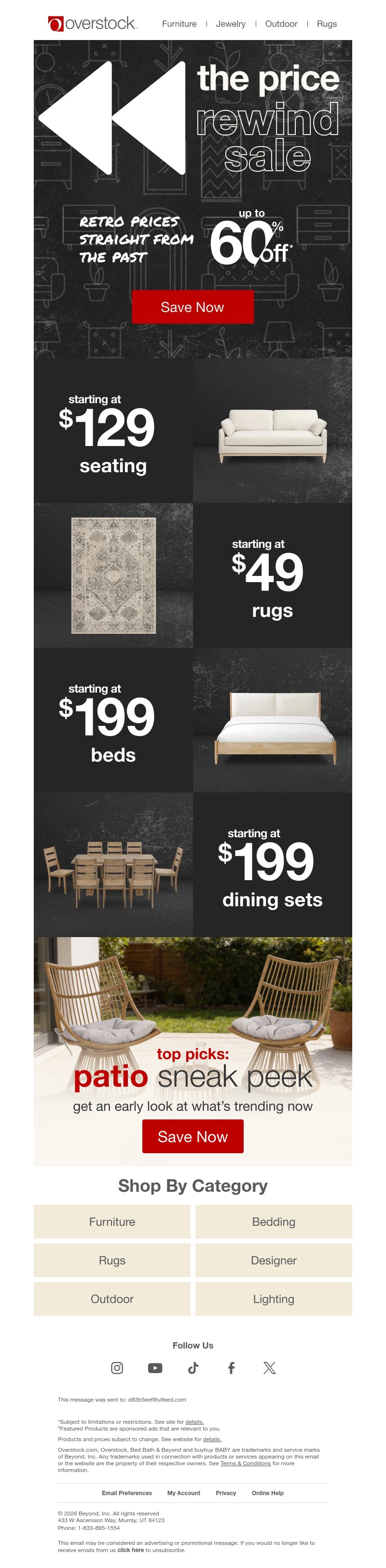Open the Outdoor link in the header
This screenshot has width=386, height=1568.
coord(281,24)
